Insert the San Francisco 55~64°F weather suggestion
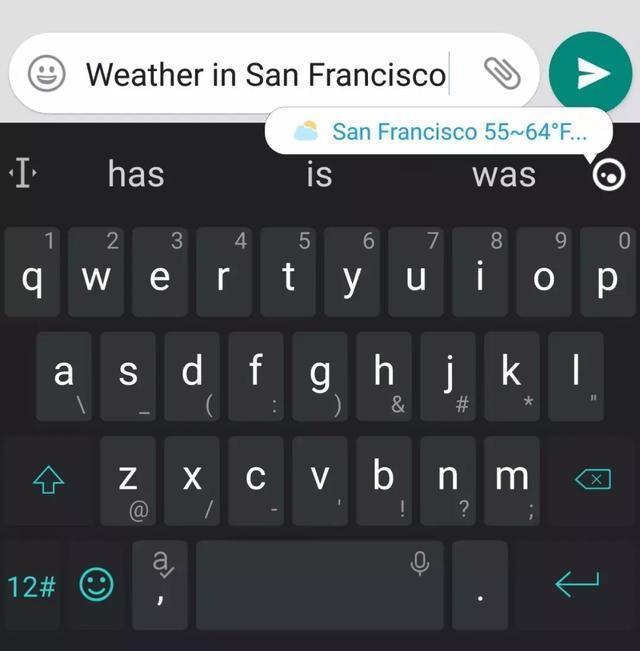This screenshot has width=640, height=651. coord(440,131)
